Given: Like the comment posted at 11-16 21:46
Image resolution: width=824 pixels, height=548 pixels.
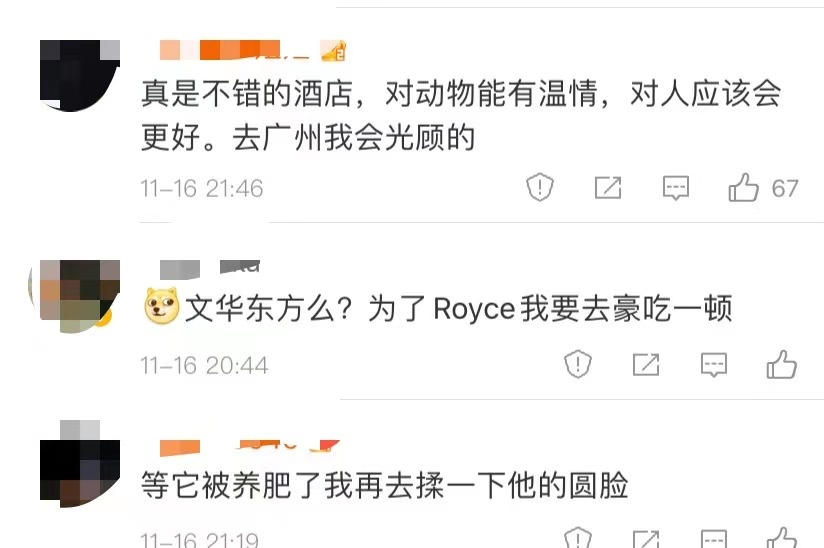Looking at the screenshot, I should pyautogui.click(x=744, y=187).
